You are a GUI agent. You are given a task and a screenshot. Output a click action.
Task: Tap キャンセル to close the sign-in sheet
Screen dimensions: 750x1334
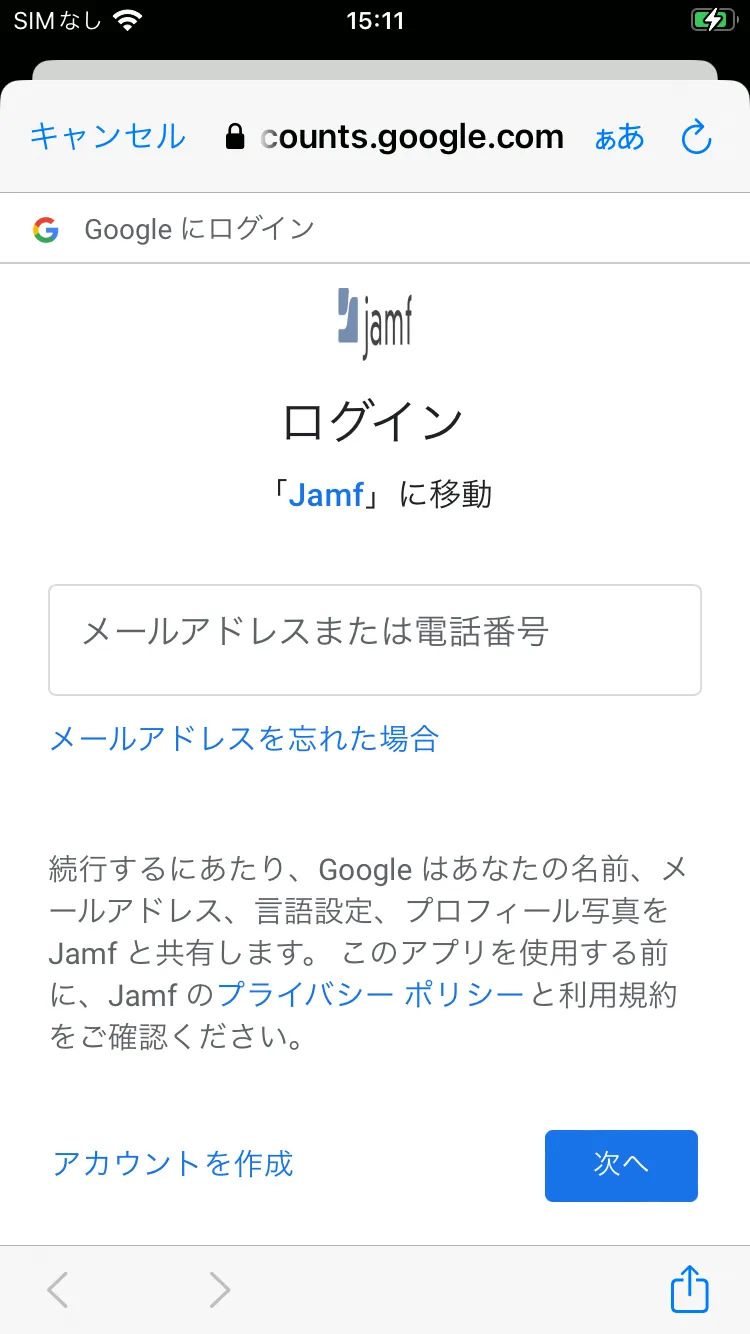point(108,136)
